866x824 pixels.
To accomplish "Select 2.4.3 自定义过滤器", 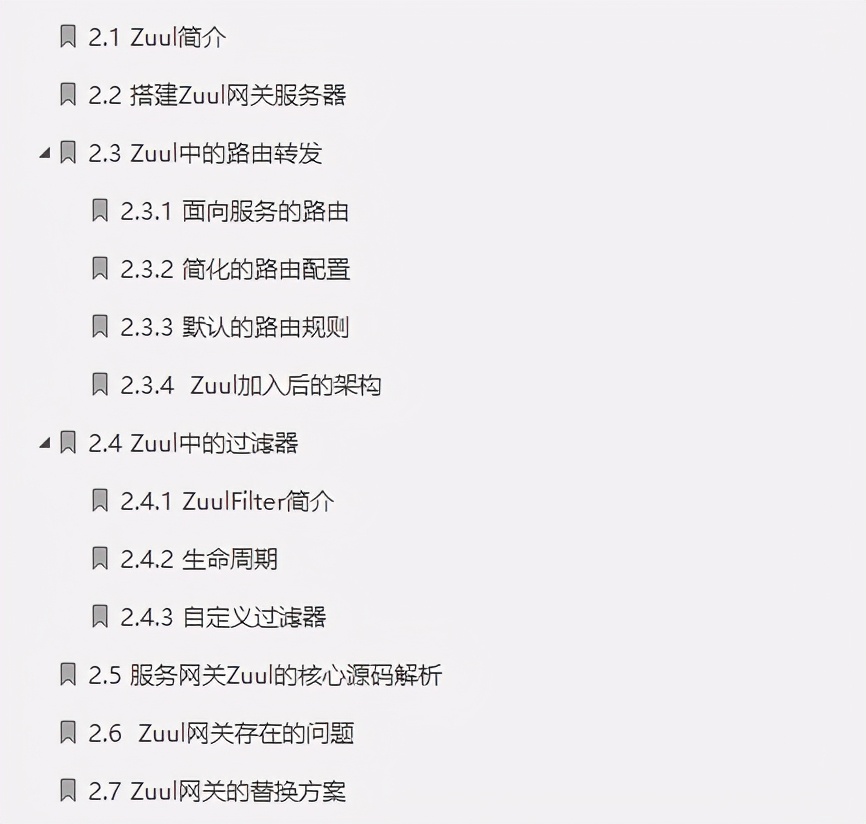I will pos(223,617).
